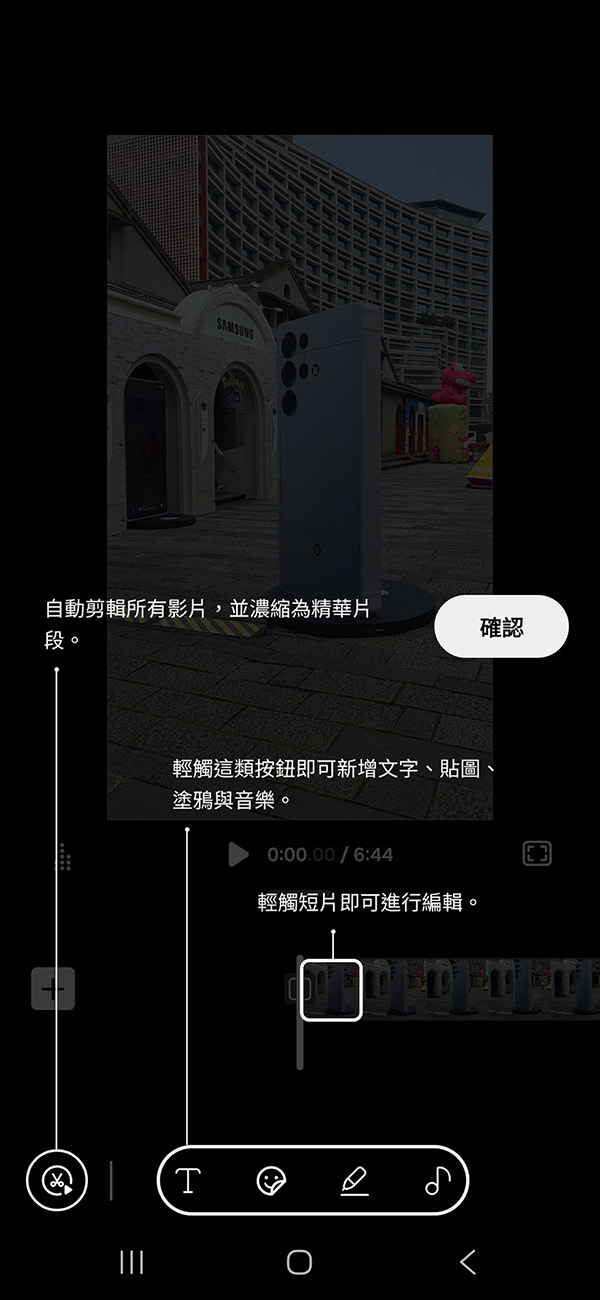Select the doodle pen tool

click(x=354, y=1181)
